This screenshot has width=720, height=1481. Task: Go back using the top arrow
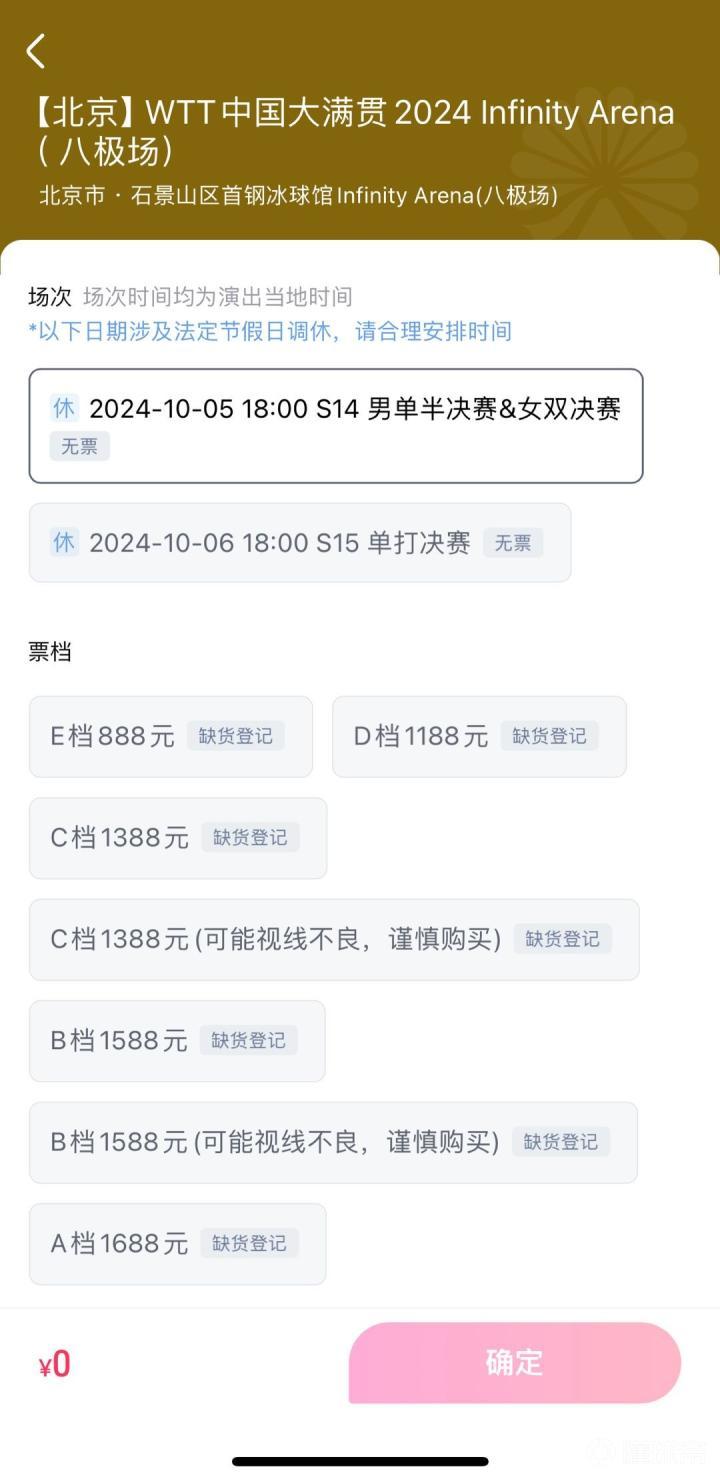pos(36,51)
